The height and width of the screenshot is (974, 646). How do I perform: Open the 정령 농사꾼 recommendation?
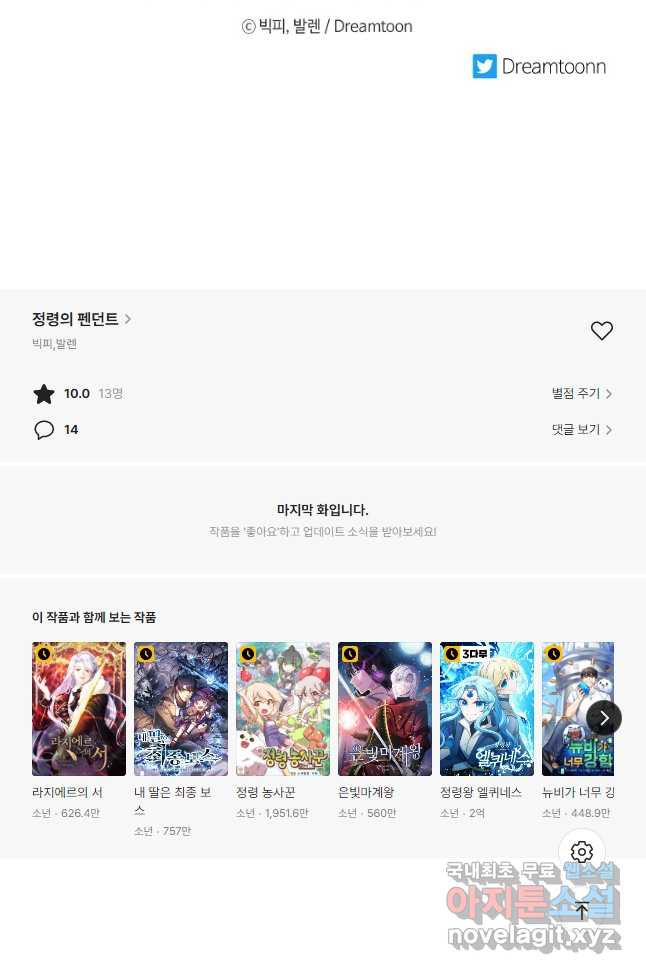pos(283,709)
